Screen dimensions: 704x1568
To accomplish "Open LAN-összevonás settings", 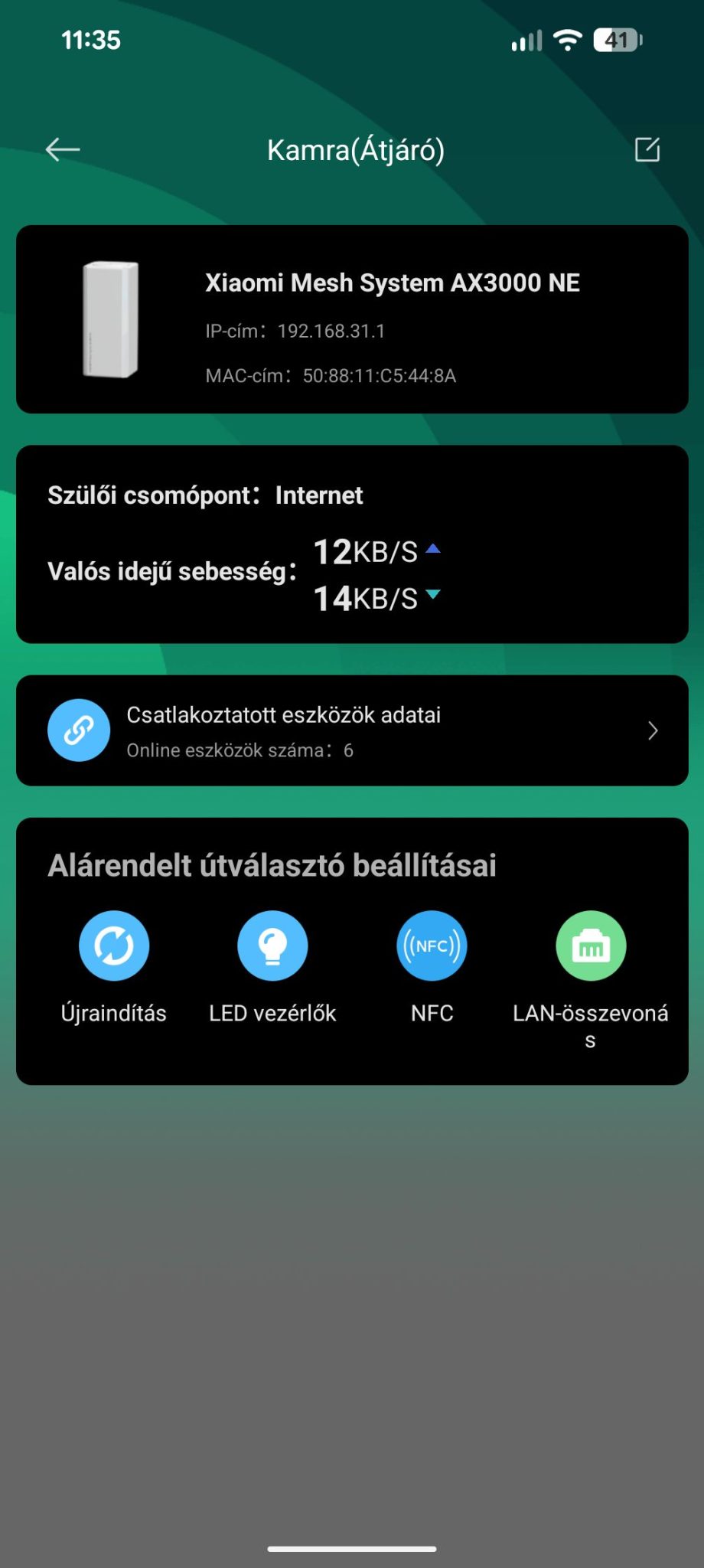I will pyautogui.click(x=590, y=946).
